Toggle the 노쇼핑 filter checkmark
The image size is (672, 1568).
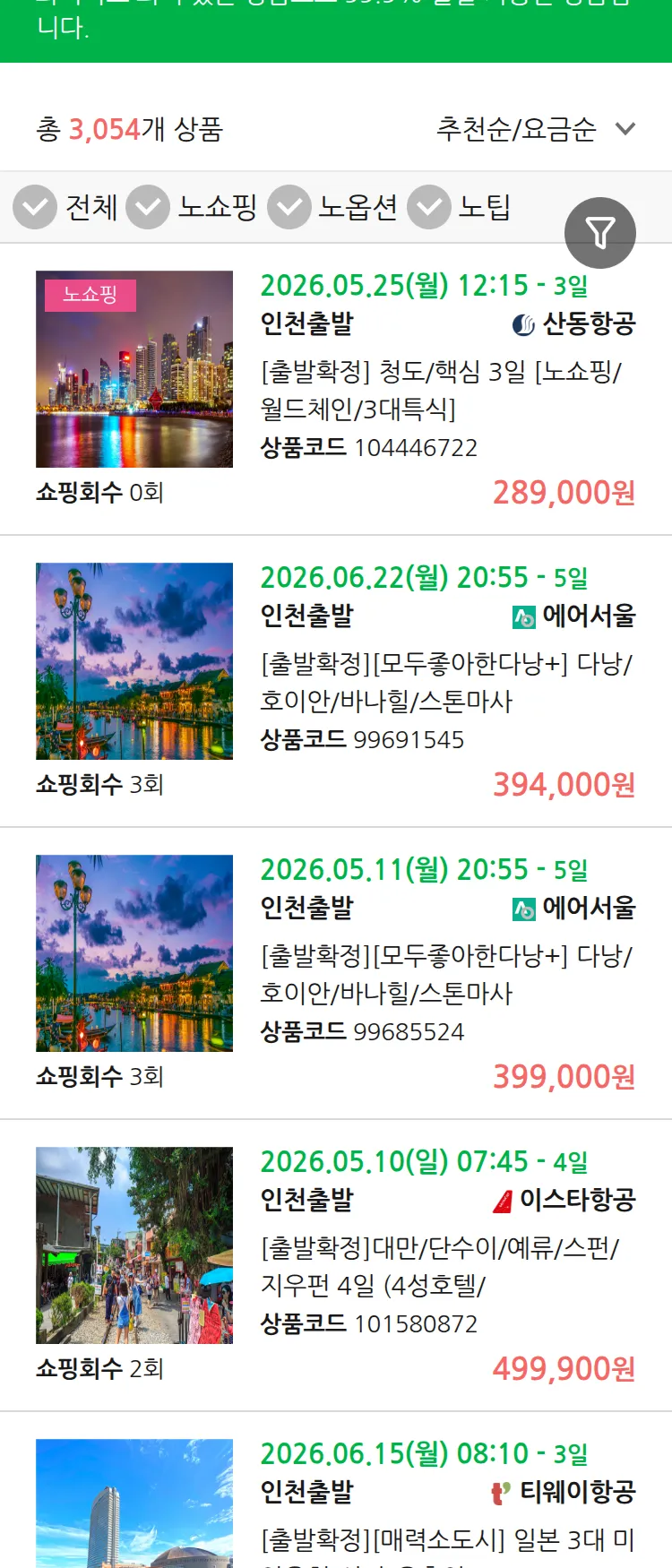pyautogui.click(x=148, y=207)
